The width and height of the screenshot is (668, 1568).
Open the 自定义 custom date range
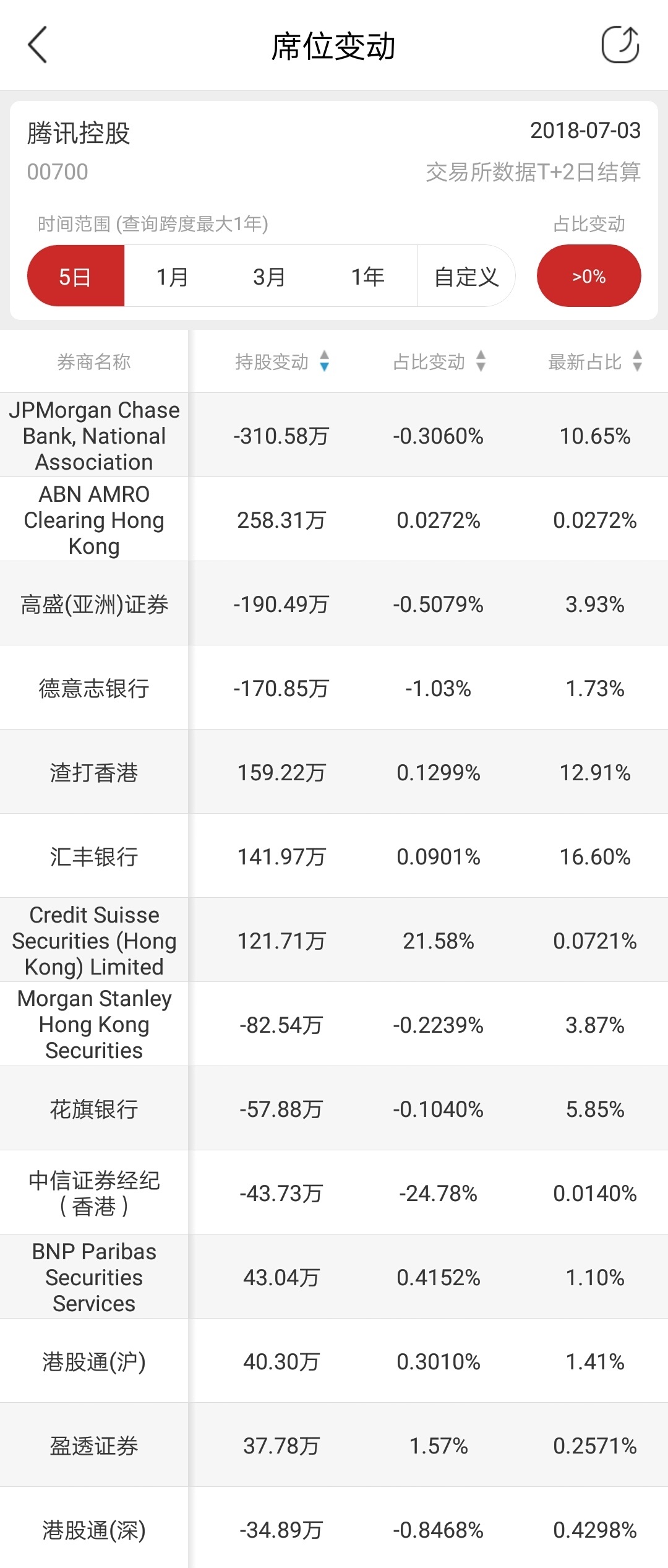pos(466,276)
